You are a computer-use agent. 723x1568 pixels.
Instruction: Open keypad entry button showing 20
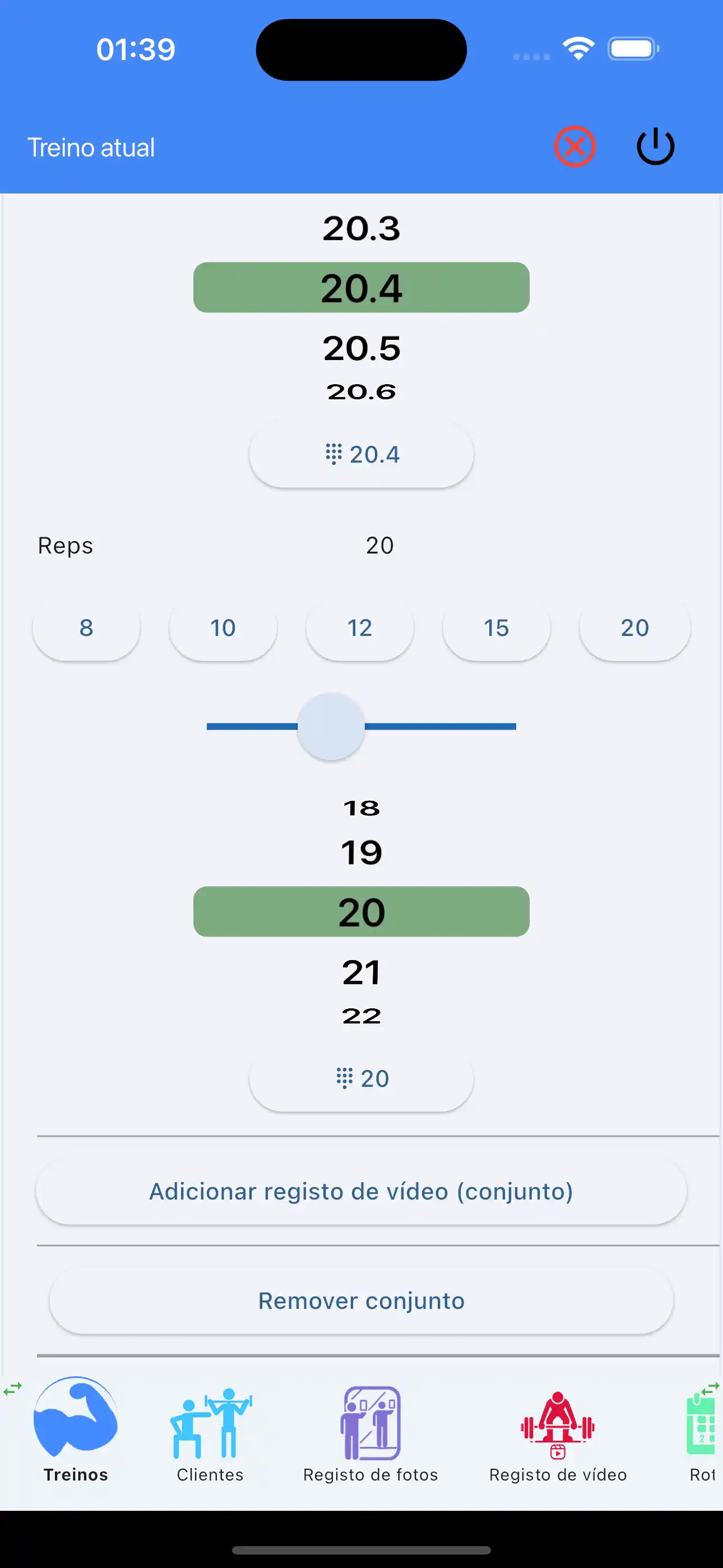pos(361,1078)
